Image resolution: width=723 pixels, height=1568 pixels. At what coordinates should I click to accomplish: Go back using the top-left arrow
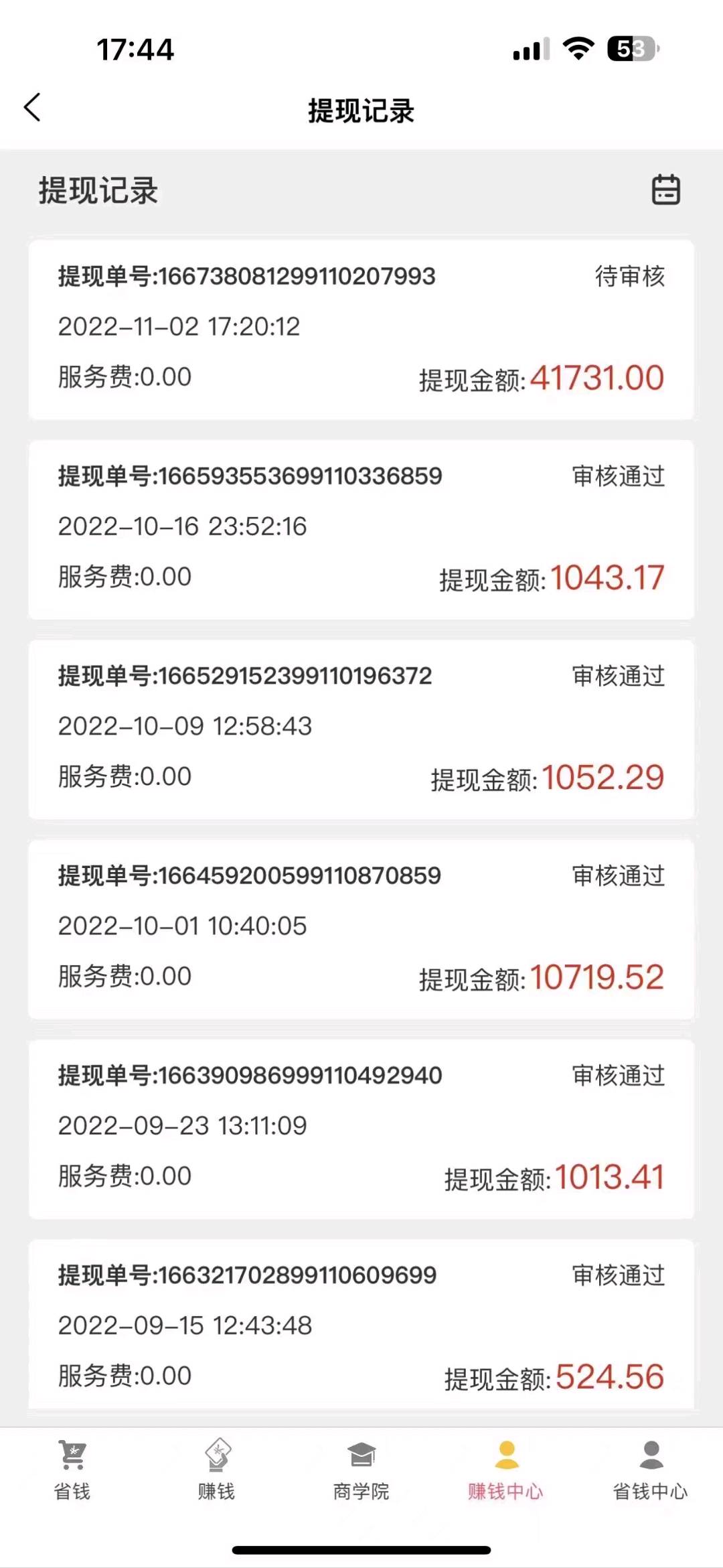pyautogui.click(x=32, y=108)
